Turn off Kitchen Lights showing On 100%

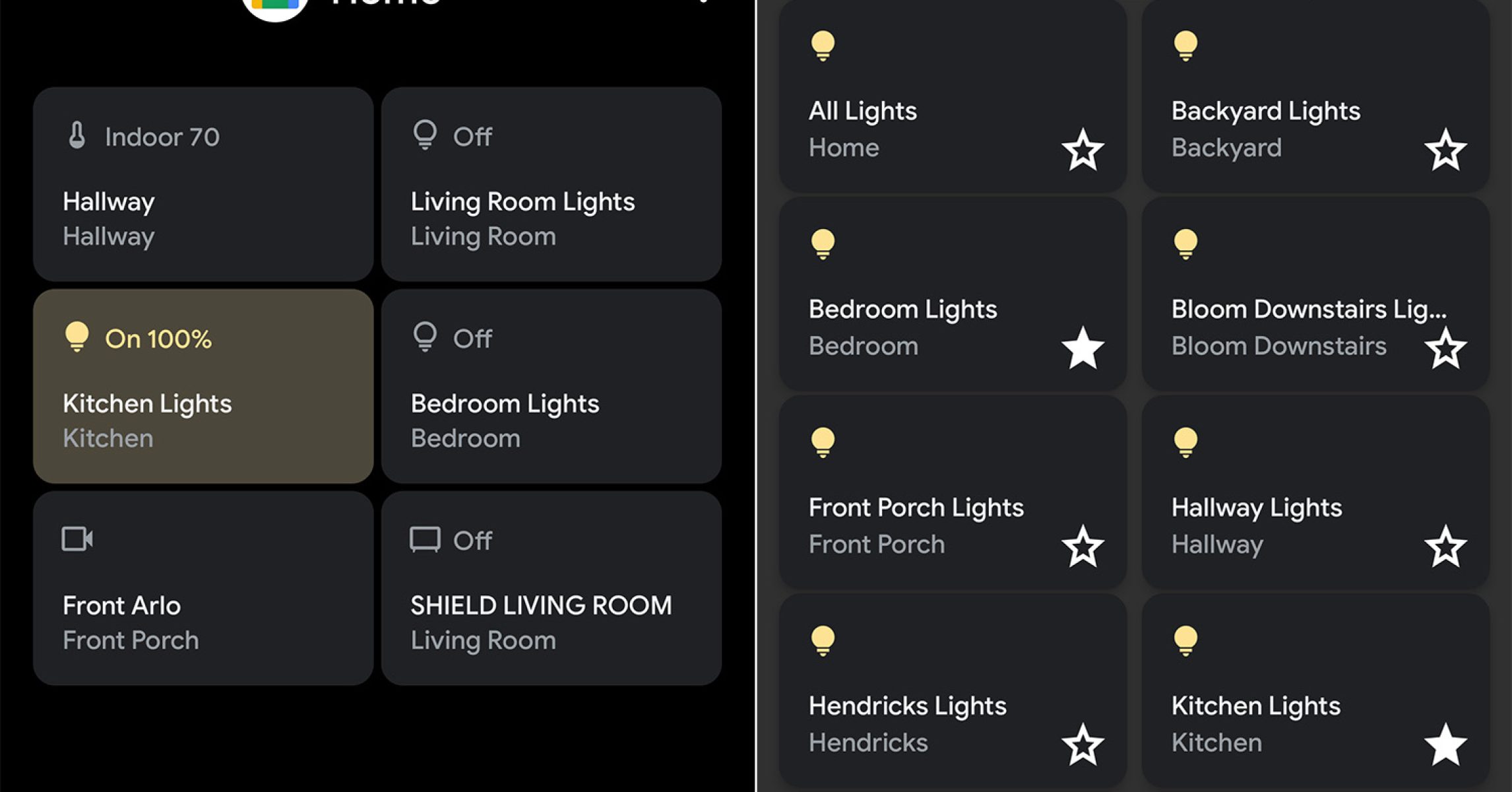tap(203, 387)
